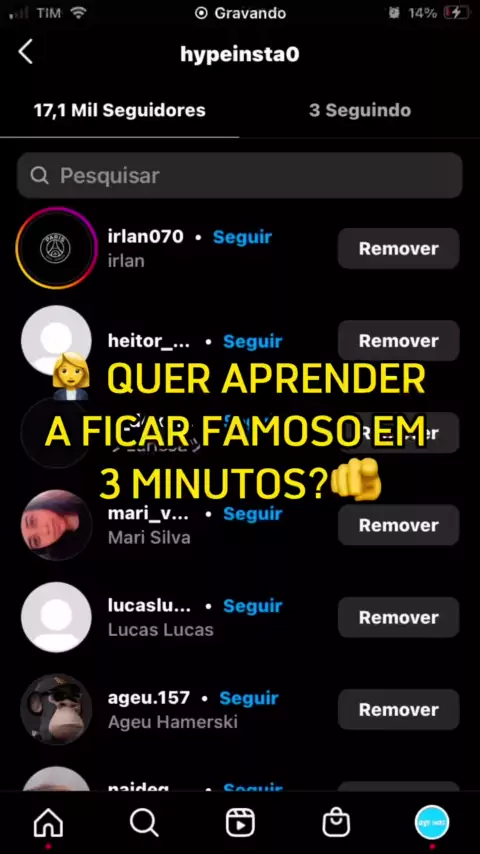
Task: Select the 17,1 Mil Seguidores tab
Action: (x=119, y=111)
